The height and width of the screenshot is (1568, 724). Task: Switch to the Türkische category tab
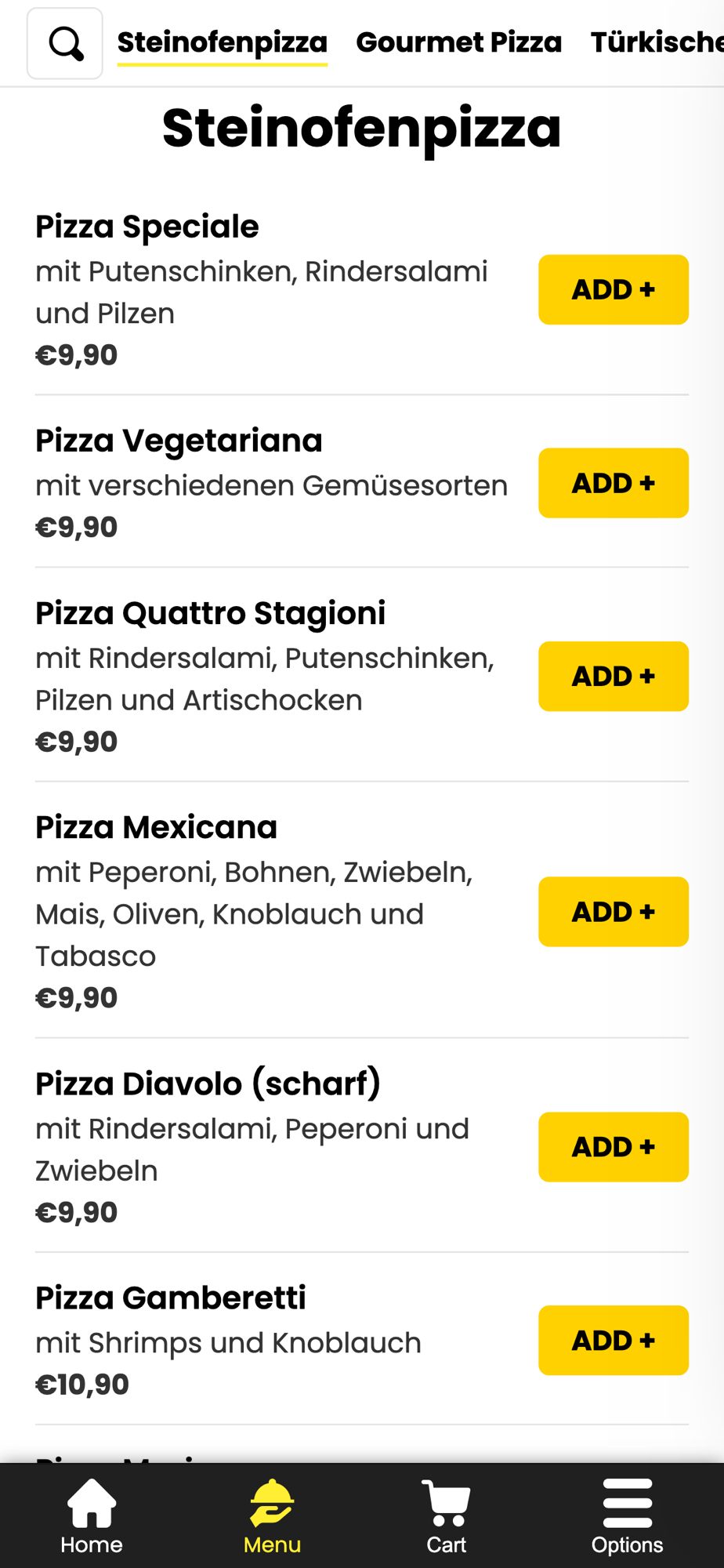657,42
